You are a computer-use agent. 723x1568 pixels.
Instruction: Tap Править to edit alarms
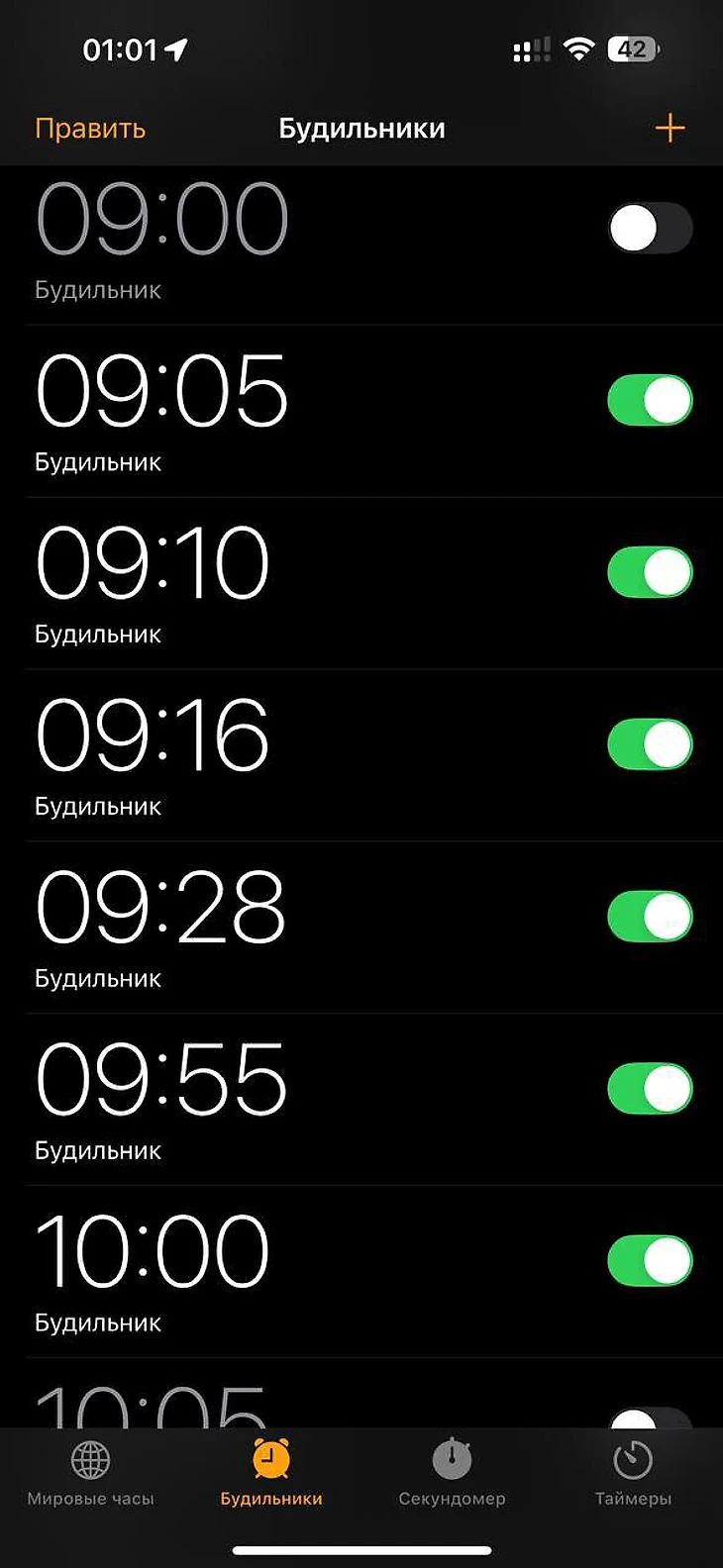(90, 129)
